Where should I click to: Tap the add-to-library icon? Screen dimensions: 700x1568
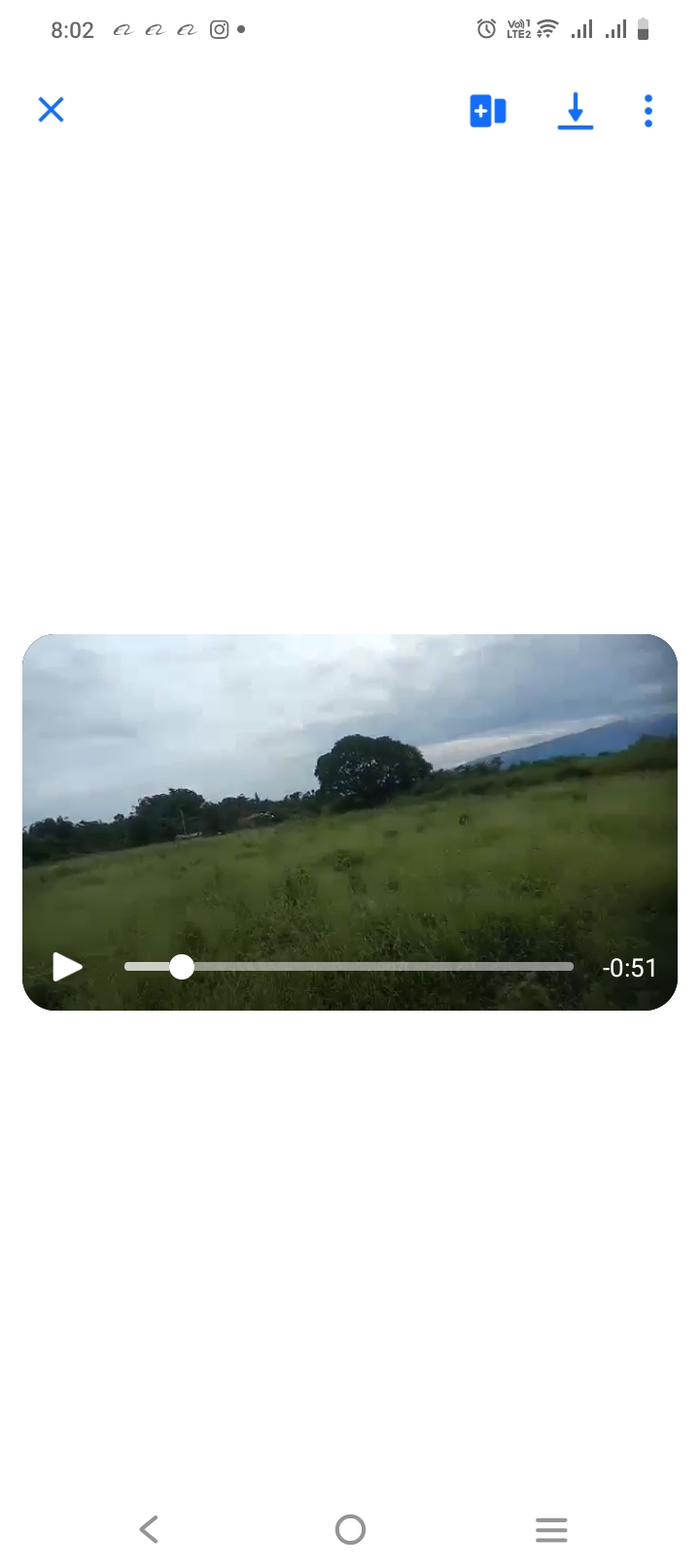pos(488,111)
